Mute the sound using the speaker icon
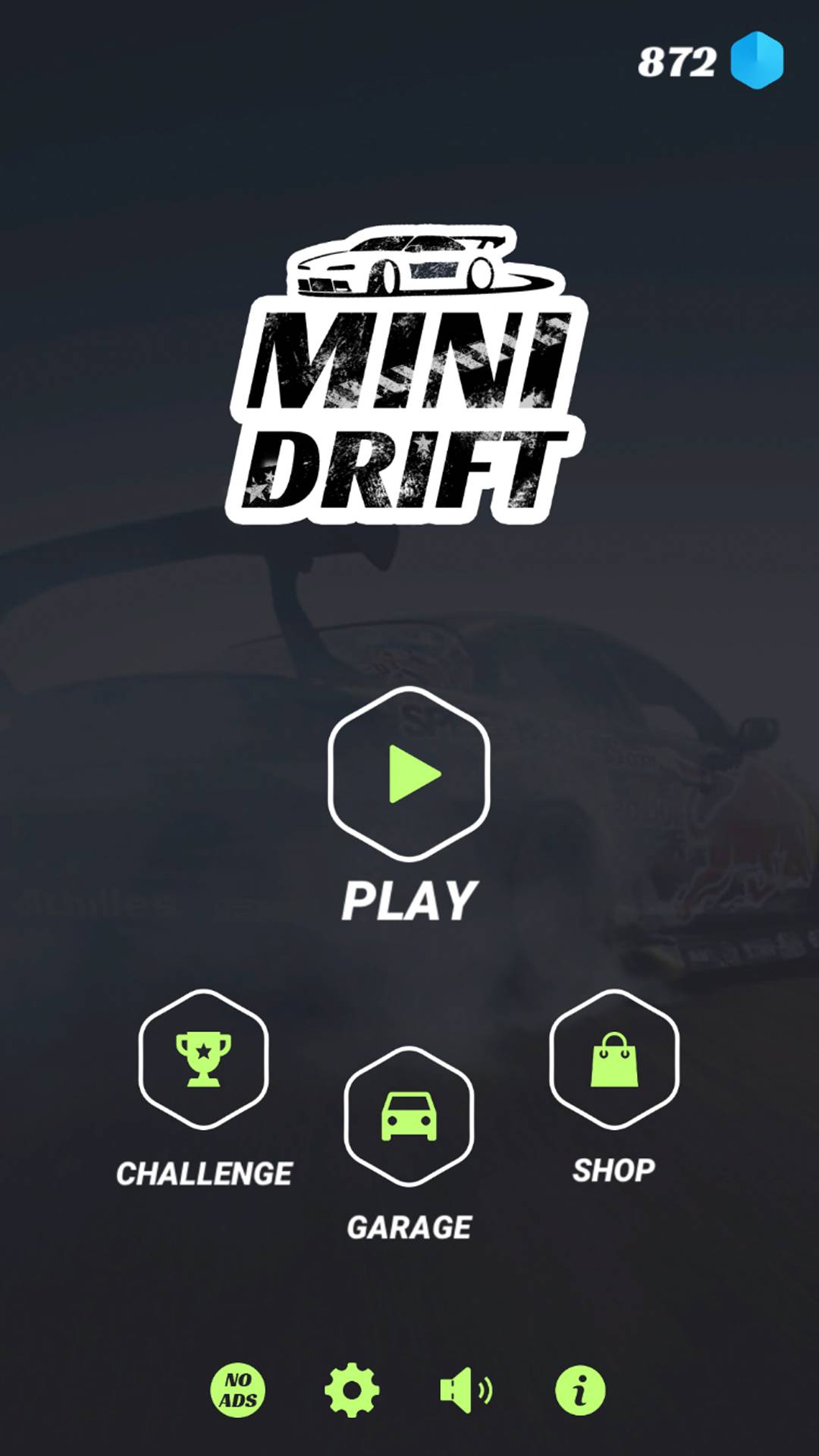Image resolution: width=819 pixels, height=1456 pixels. [x=466, y=1390]
